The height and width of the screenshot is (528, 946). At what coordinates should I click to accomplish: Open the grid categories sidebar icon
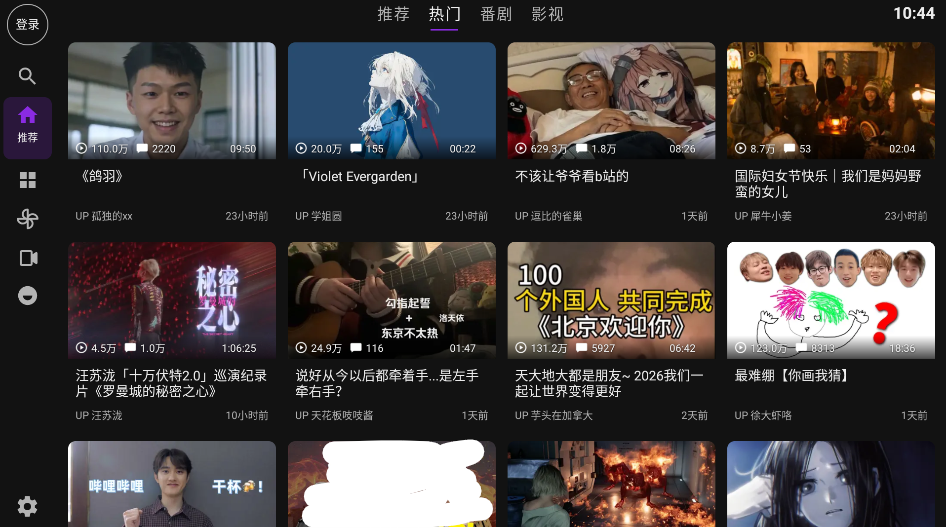[28, 180]
